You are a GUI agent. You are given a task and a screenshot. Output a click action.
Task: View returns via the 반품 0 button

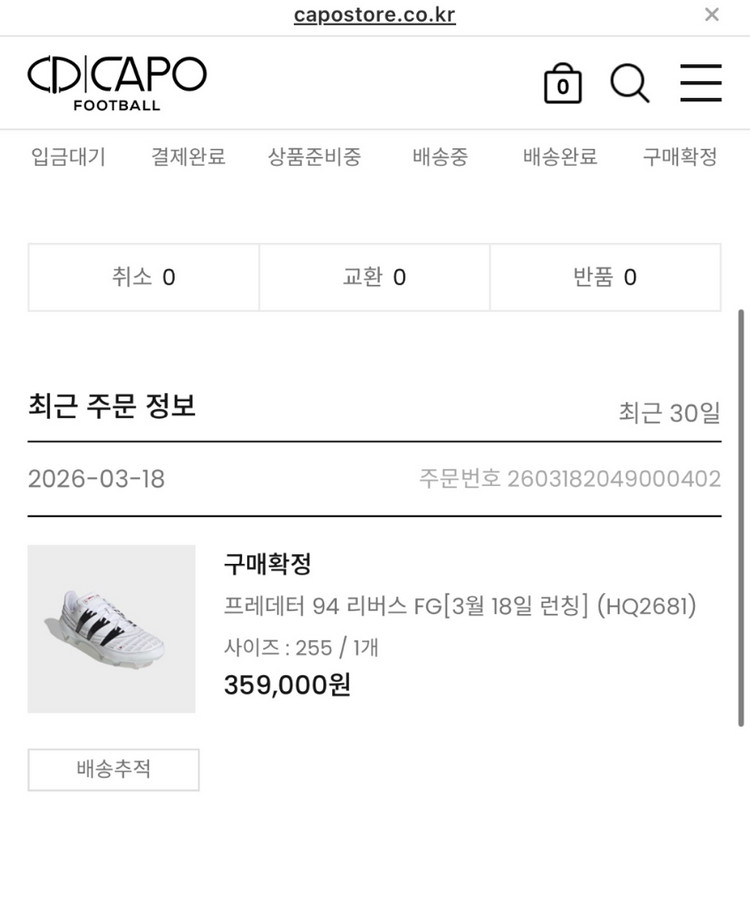pyautogui.click(x=605, y=277)
